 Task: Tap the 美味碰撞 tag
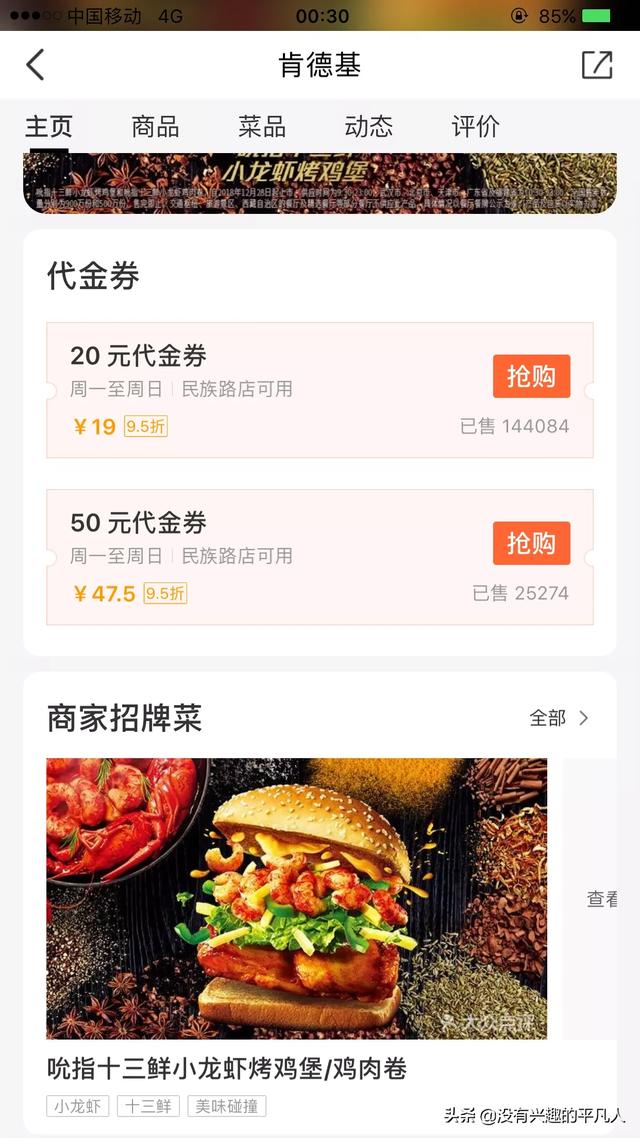click(227, 1106)
